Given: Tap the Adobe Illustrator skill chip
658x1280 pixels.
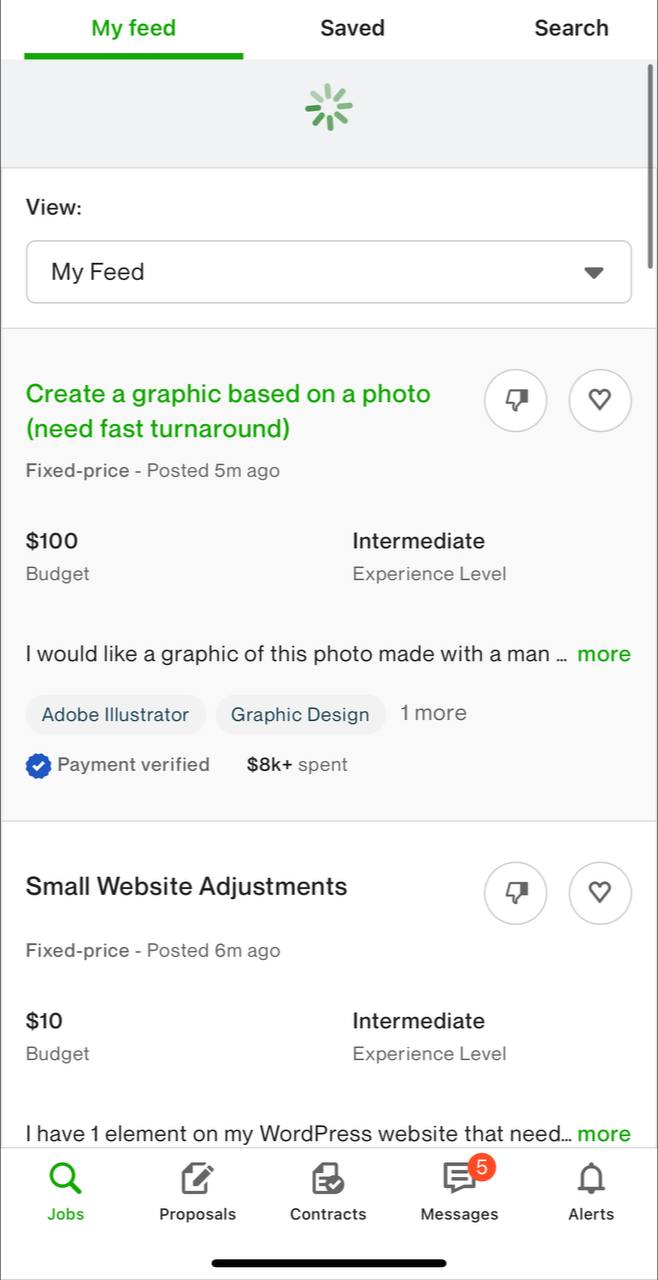Looking at the screenshot, I should pyautogui.click(x=115, y=714).
